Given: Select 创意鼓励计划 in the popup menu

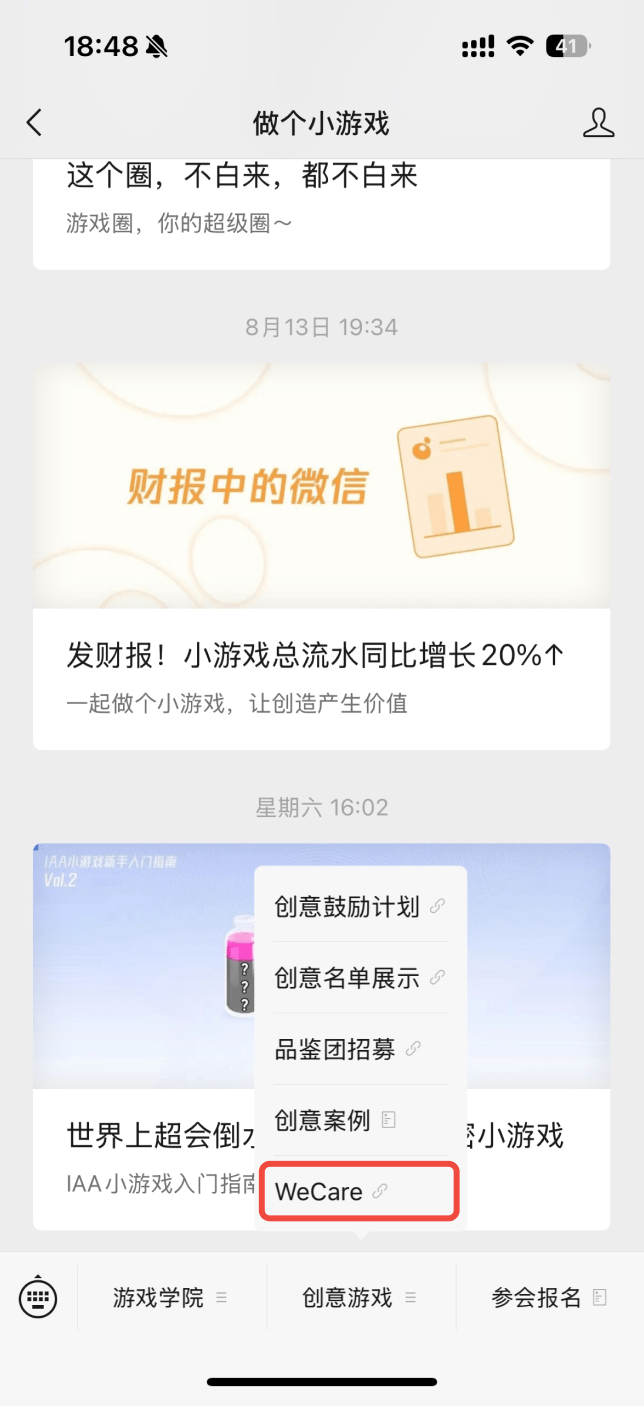Looking at the screenshot, I should click(x=359, y=906).
